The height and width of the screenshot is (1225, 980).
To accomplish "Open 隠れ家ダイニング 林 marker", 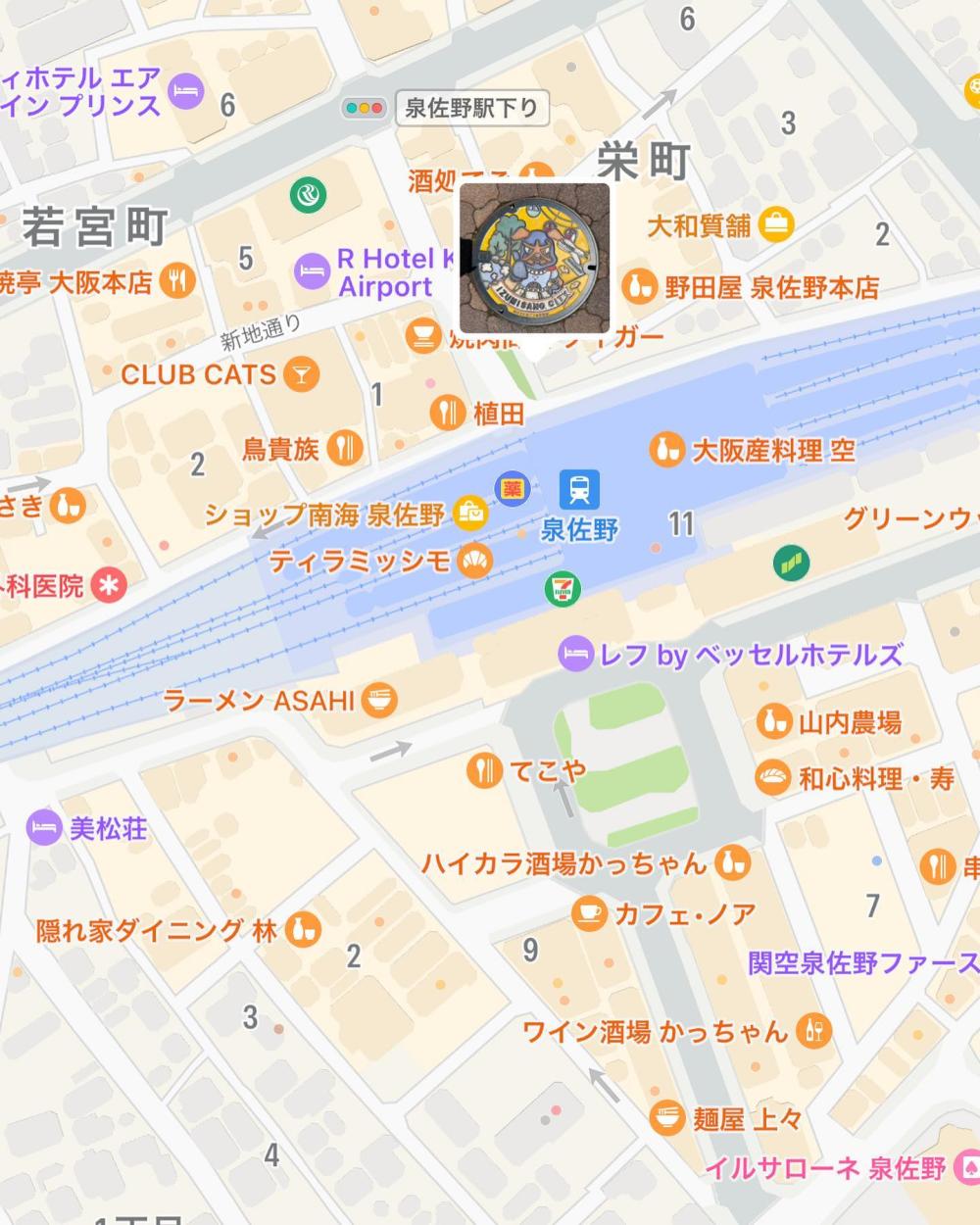I will (x=304, y=929).
